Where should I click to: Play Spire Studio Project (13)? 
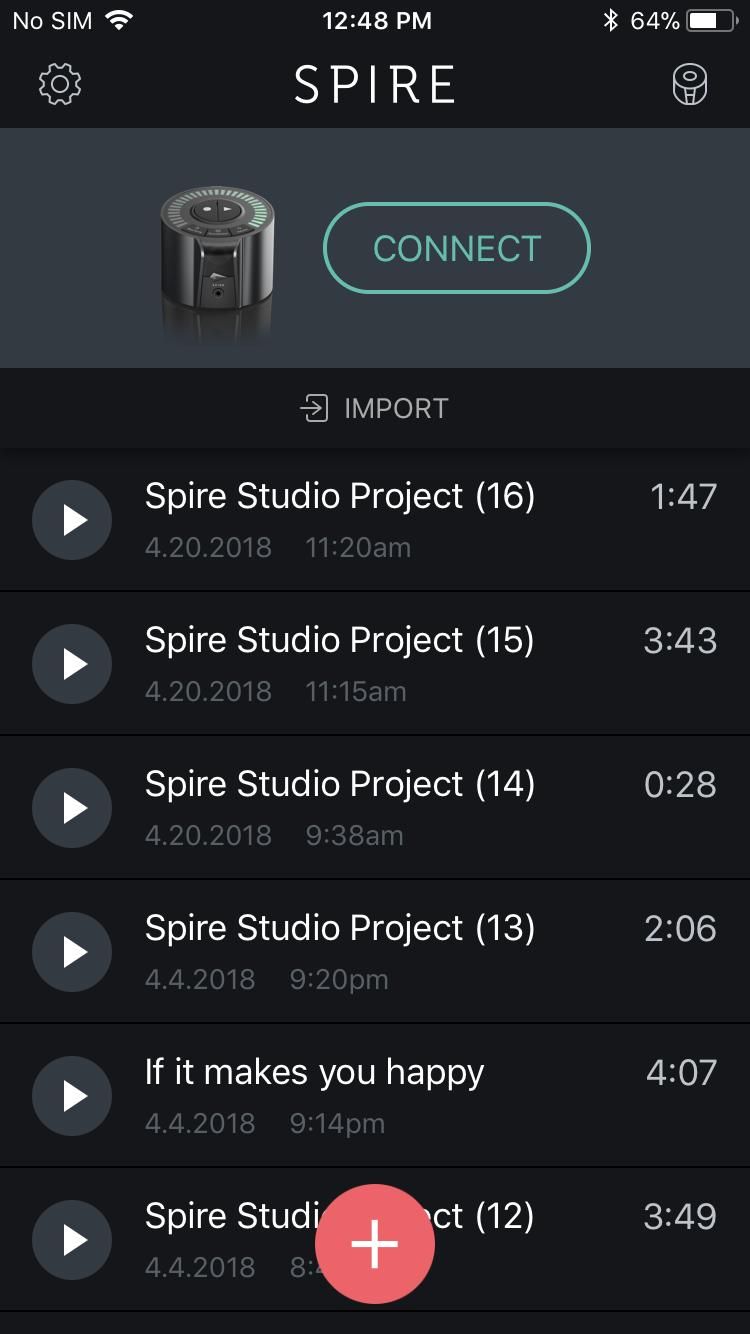tap(72, 951)
